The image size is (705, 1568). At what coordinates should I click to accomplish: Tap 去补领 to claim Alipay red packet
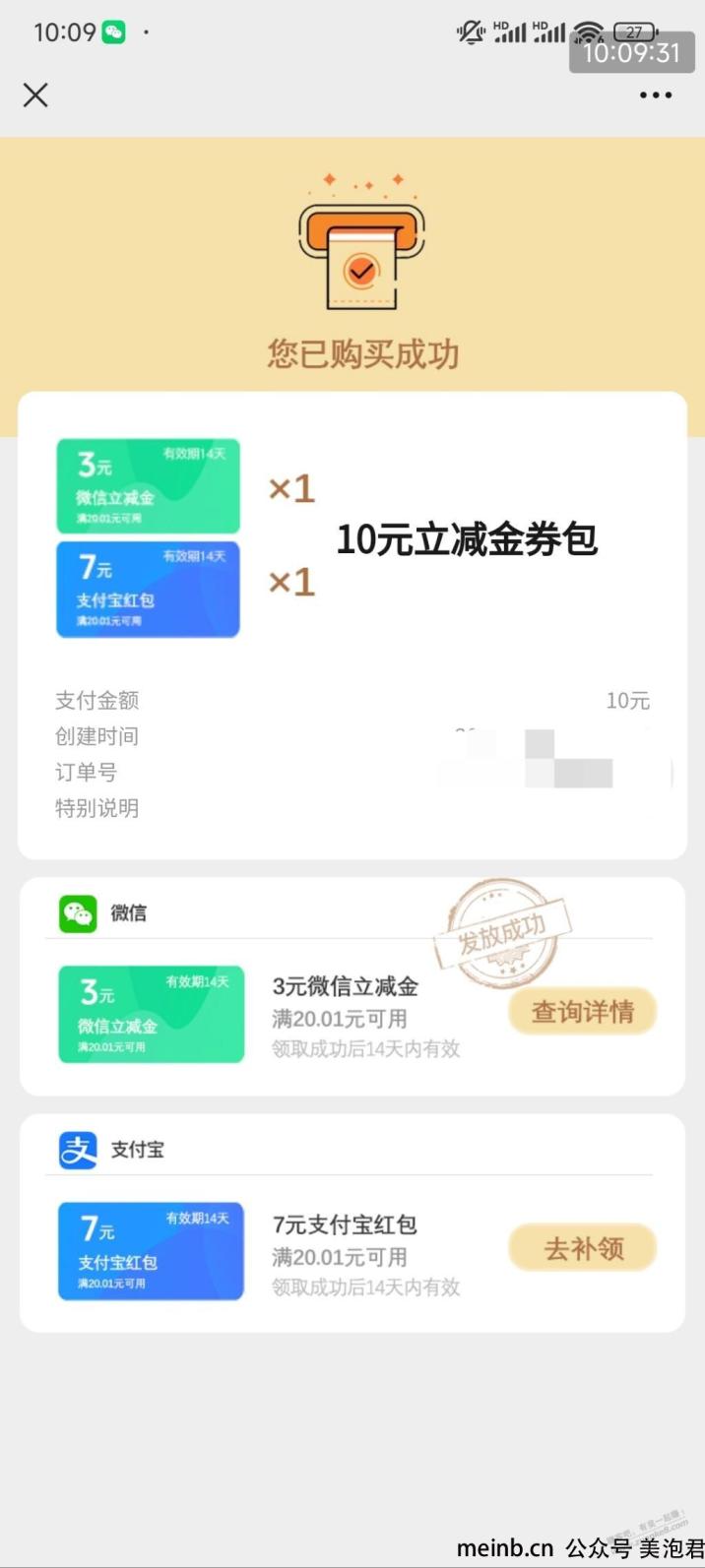(x=582, y=1249)
